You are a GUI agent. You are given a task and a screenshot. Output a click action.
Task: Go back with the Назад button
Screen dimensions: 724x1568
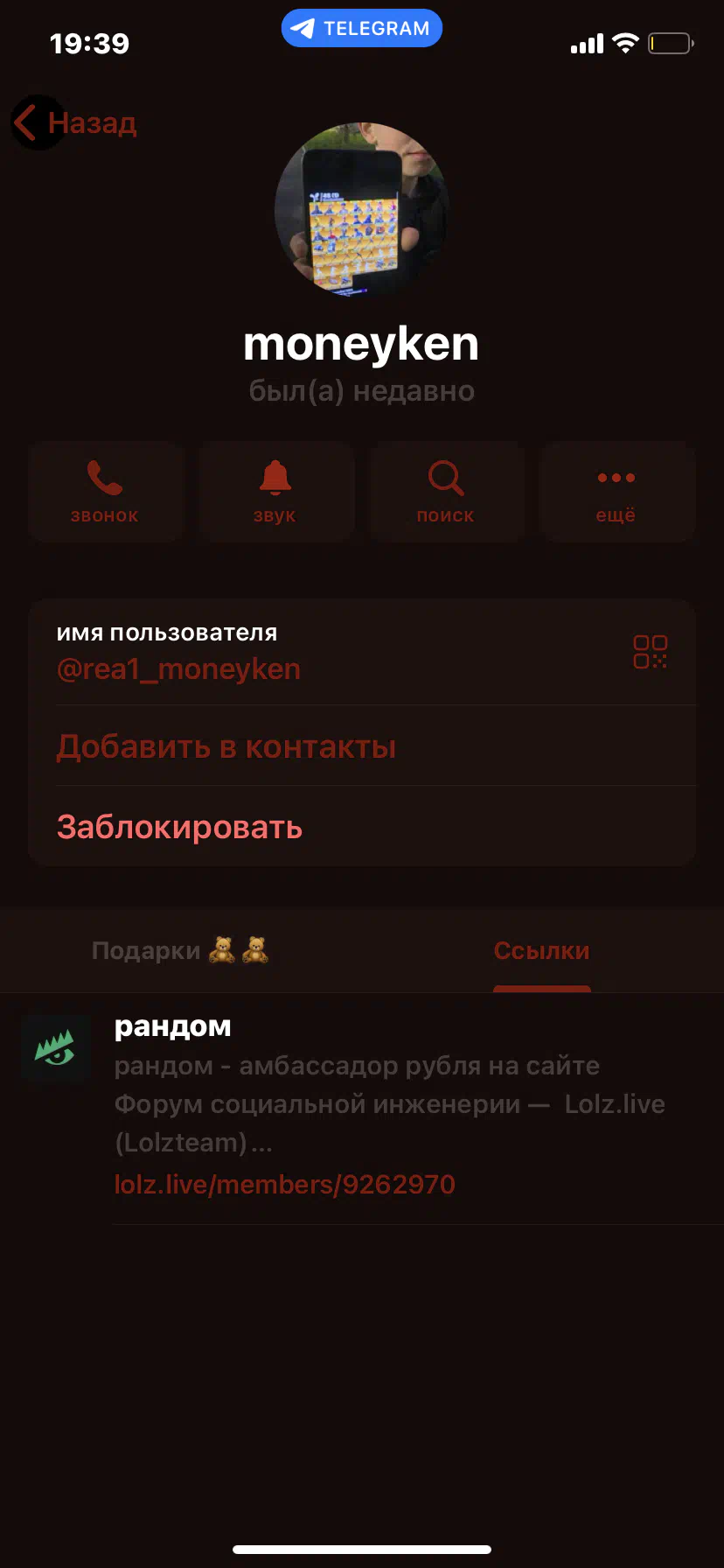(75, 122)
